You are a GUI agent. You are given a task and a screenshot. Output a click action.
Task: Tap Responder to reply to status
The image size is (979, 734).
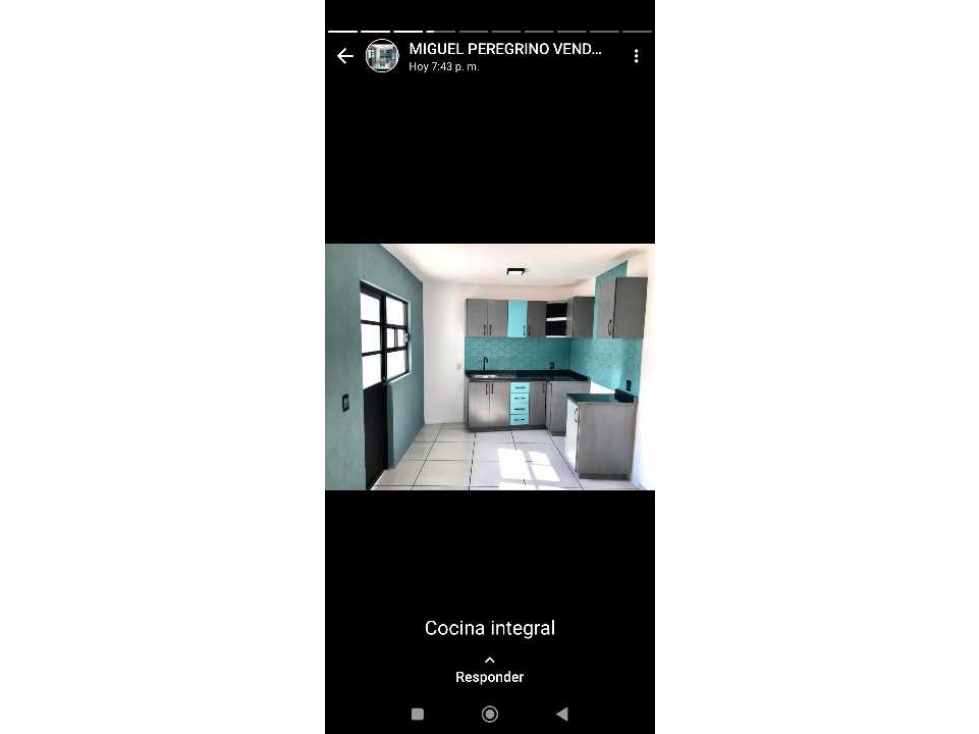(x=489, y=677)
